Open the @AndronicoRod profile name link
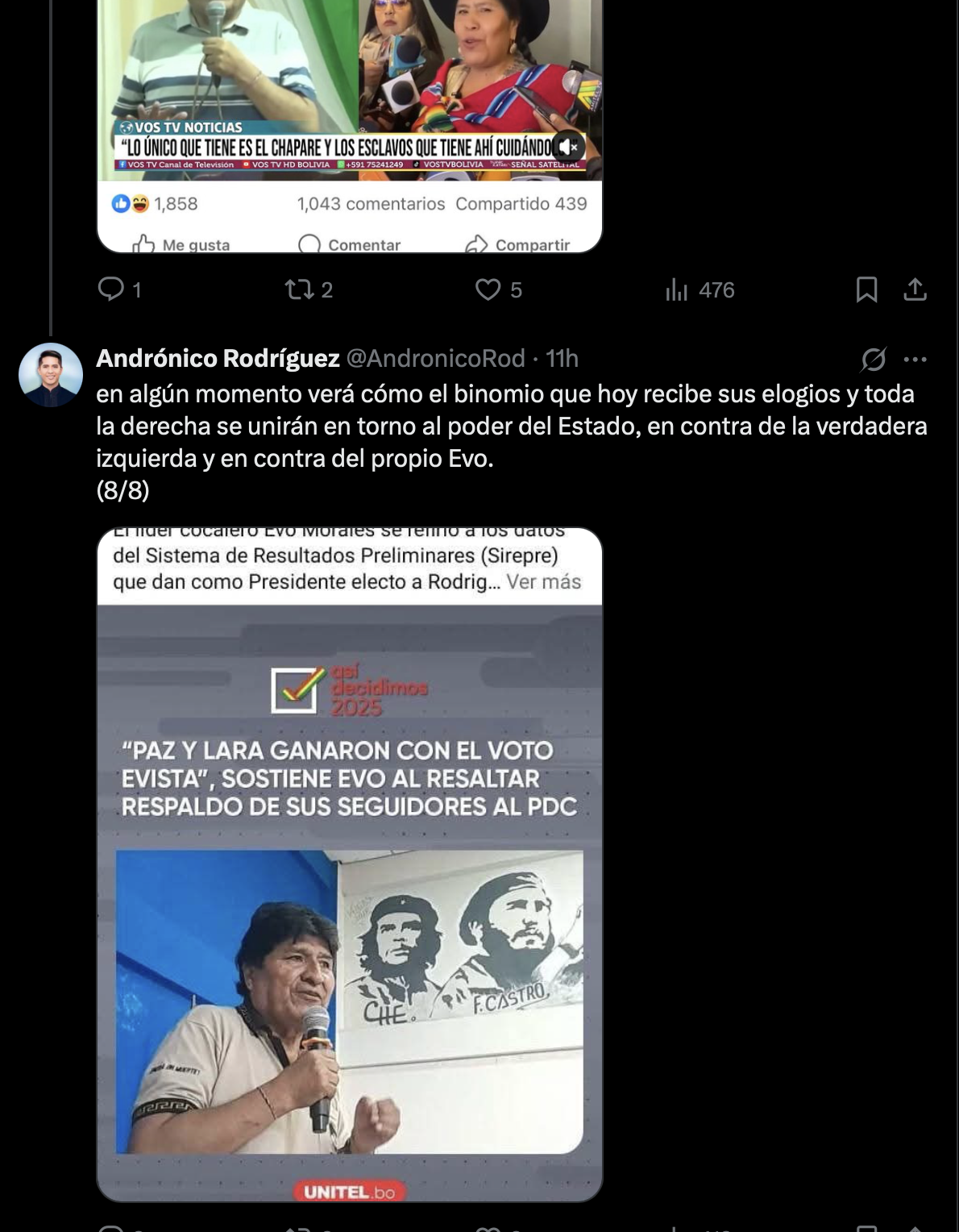Screen dimensions: 959x1232 coord(435,358)
